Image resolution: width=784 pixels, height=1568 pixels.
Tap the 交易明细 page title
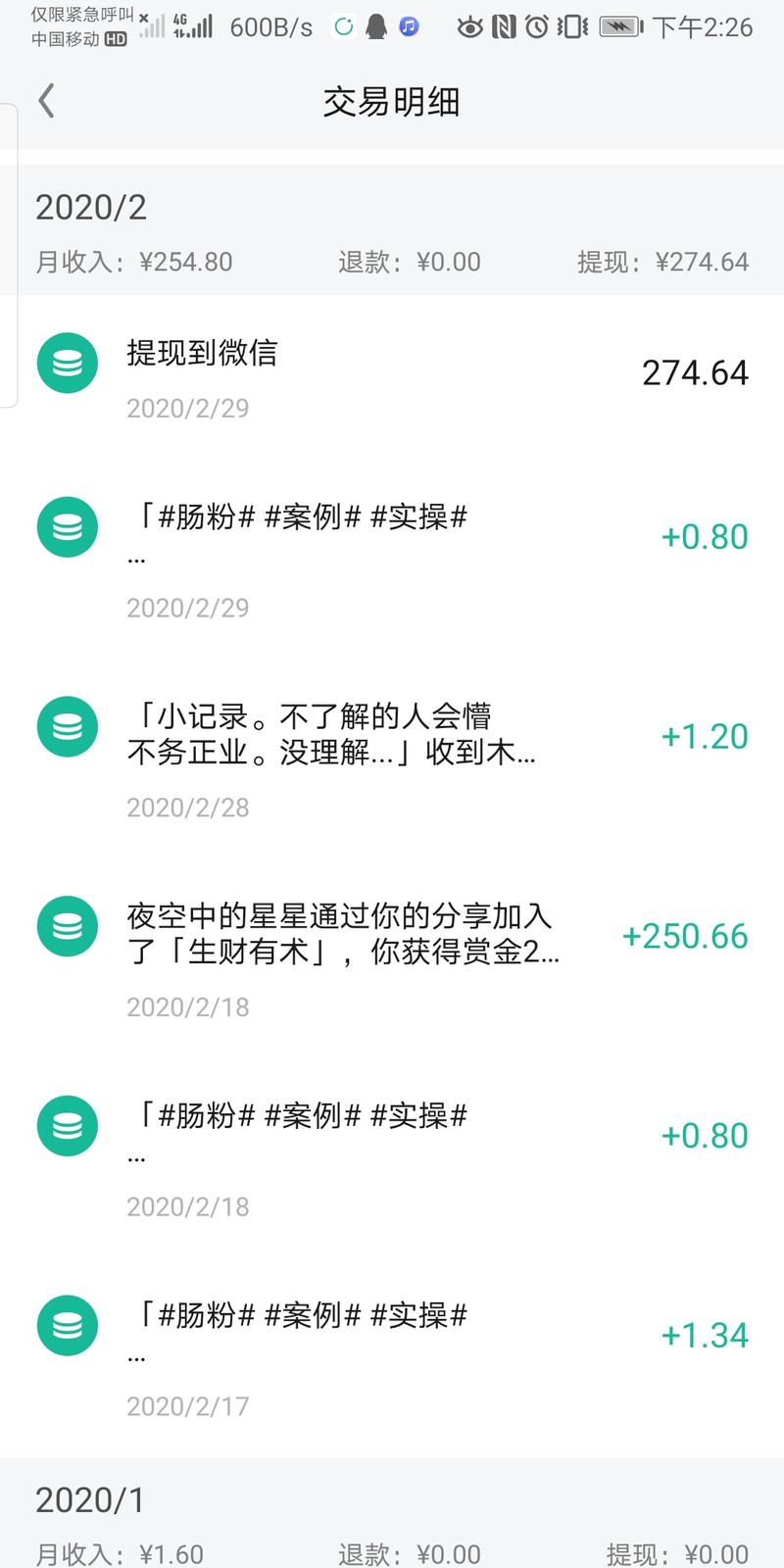[392, 101]
